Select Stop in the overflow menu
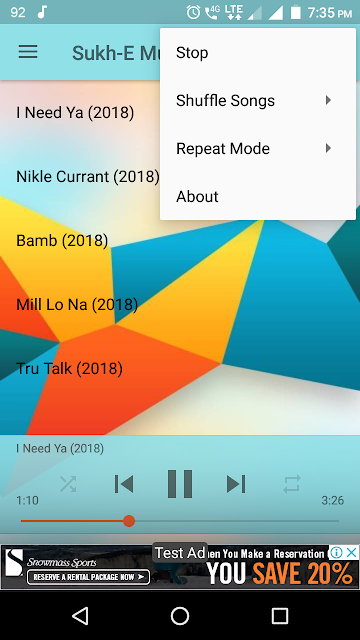360x640 pixels. tap(258, 53)
